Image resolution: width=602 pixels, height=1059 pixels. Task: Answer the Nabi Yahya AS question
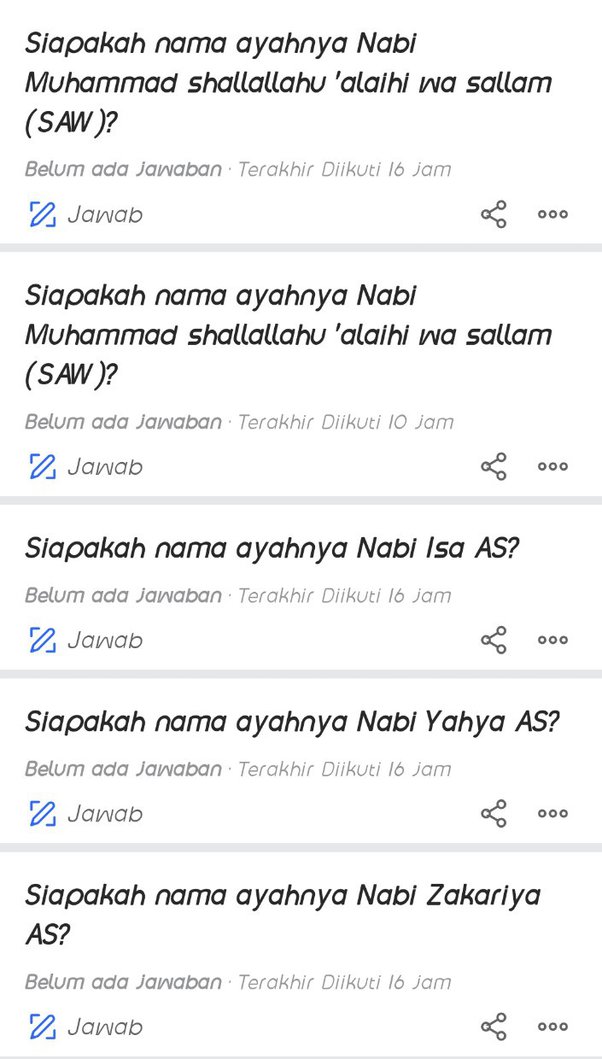[86, 814]
